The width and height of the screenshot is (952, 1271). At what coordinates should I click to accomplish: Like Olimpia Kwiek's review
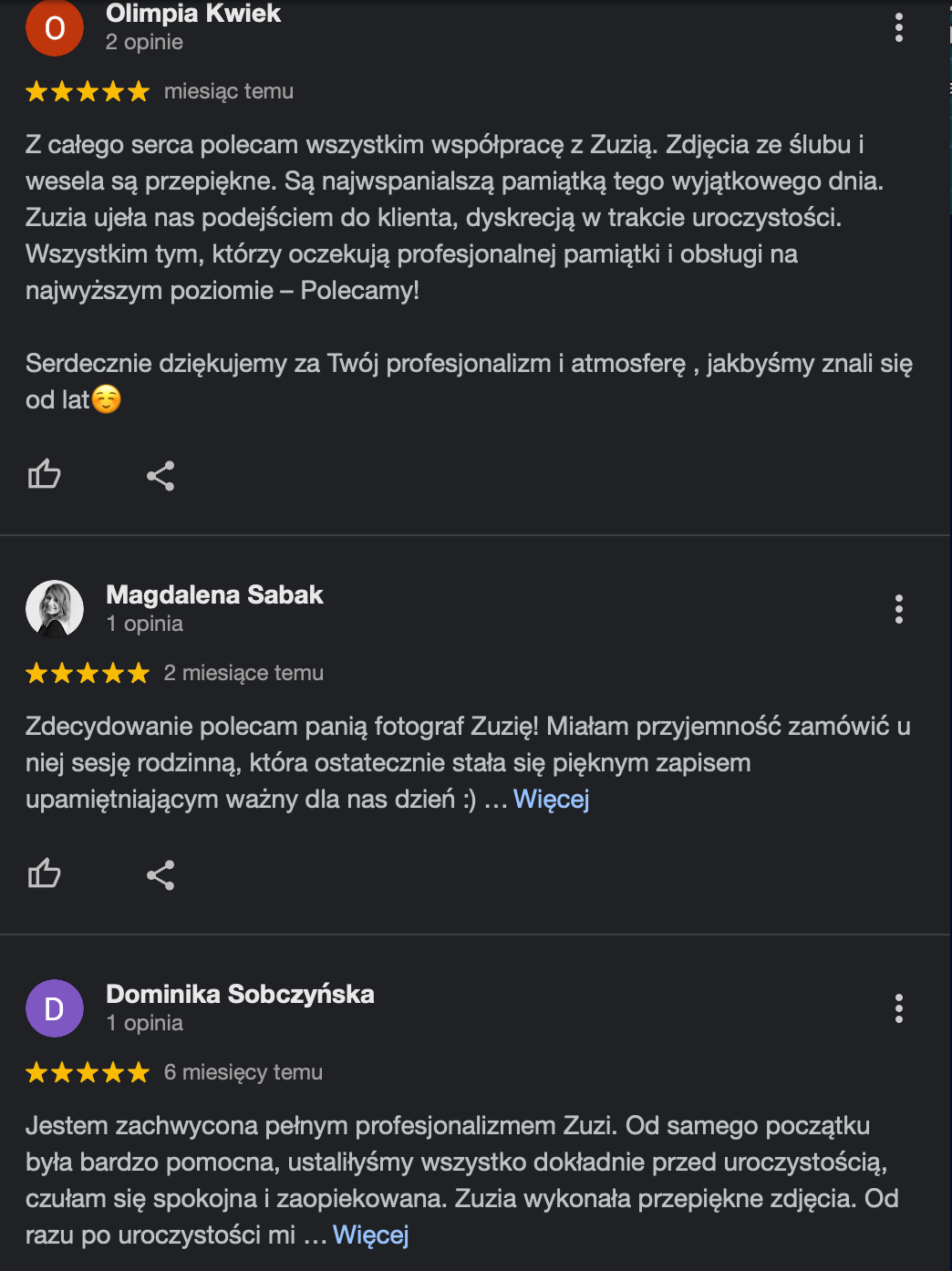44,475
